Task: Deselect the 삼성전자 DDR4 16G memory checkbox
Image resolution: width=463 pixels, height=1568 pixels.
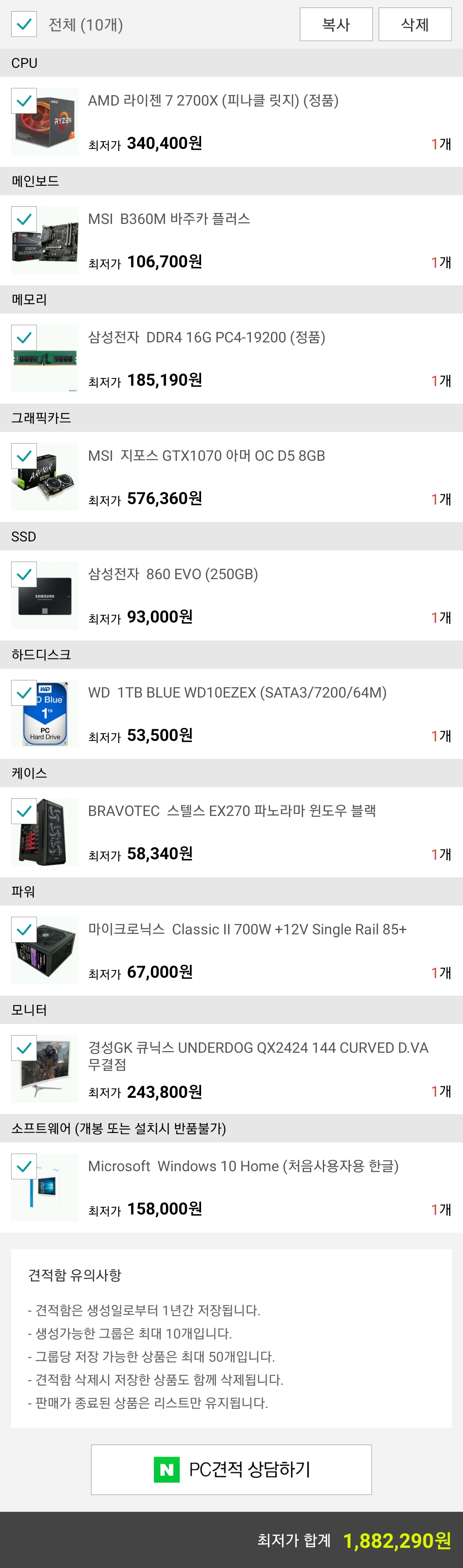Action: [x=24, y=338]
